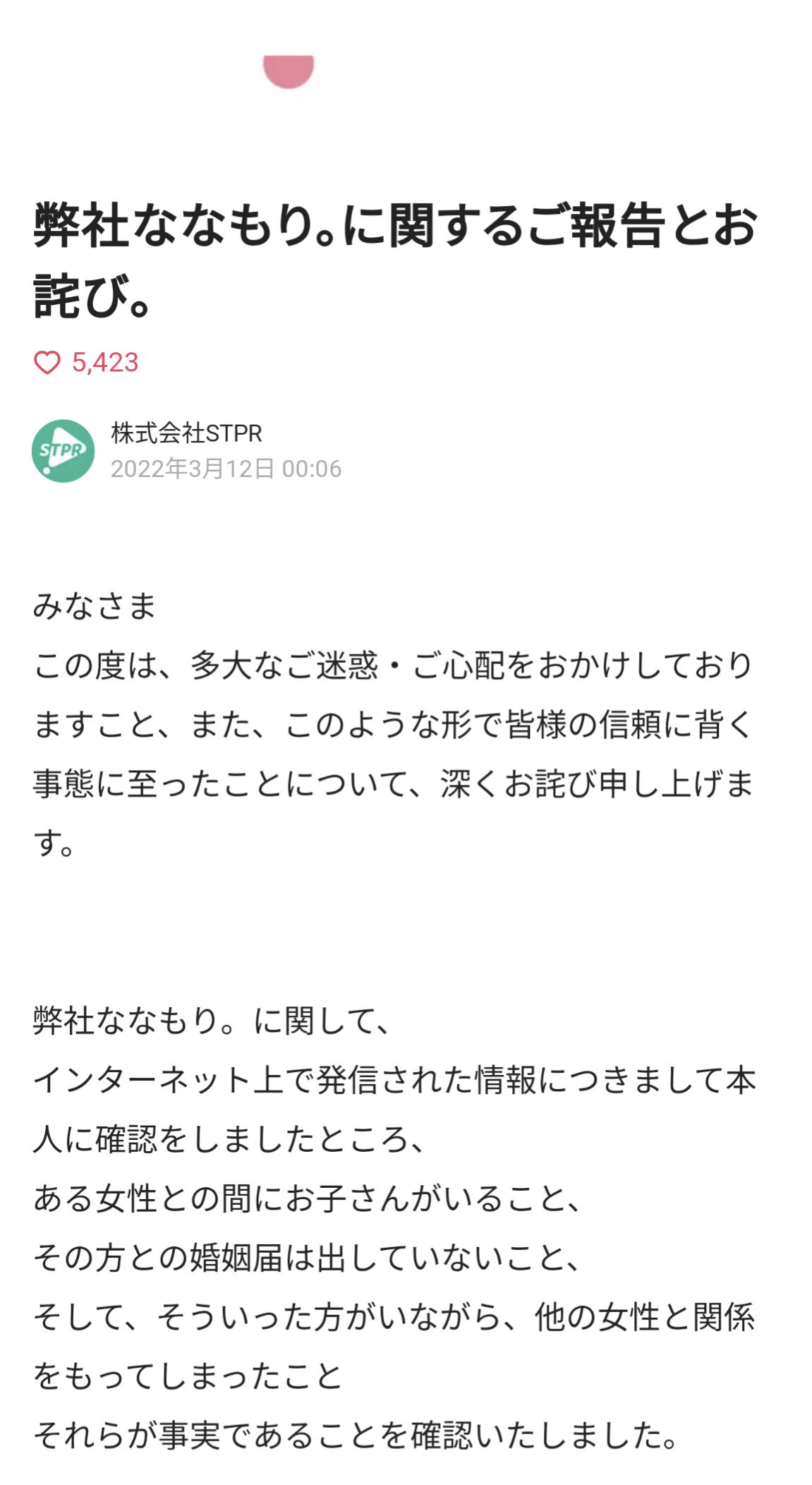The height and width of the screenshot is (1485, 812).
Task: Open the 株式会社STPR author name link
Action: click(x=186, y=433)
